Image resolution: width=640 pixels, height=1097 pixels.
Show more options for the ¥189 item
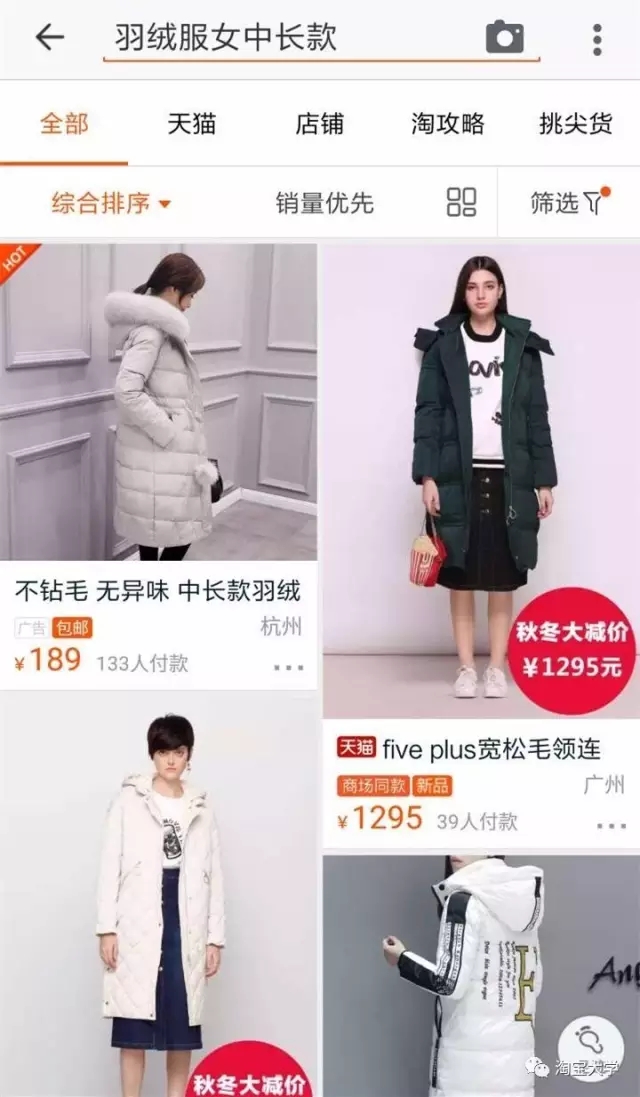[x=288, y=666]
